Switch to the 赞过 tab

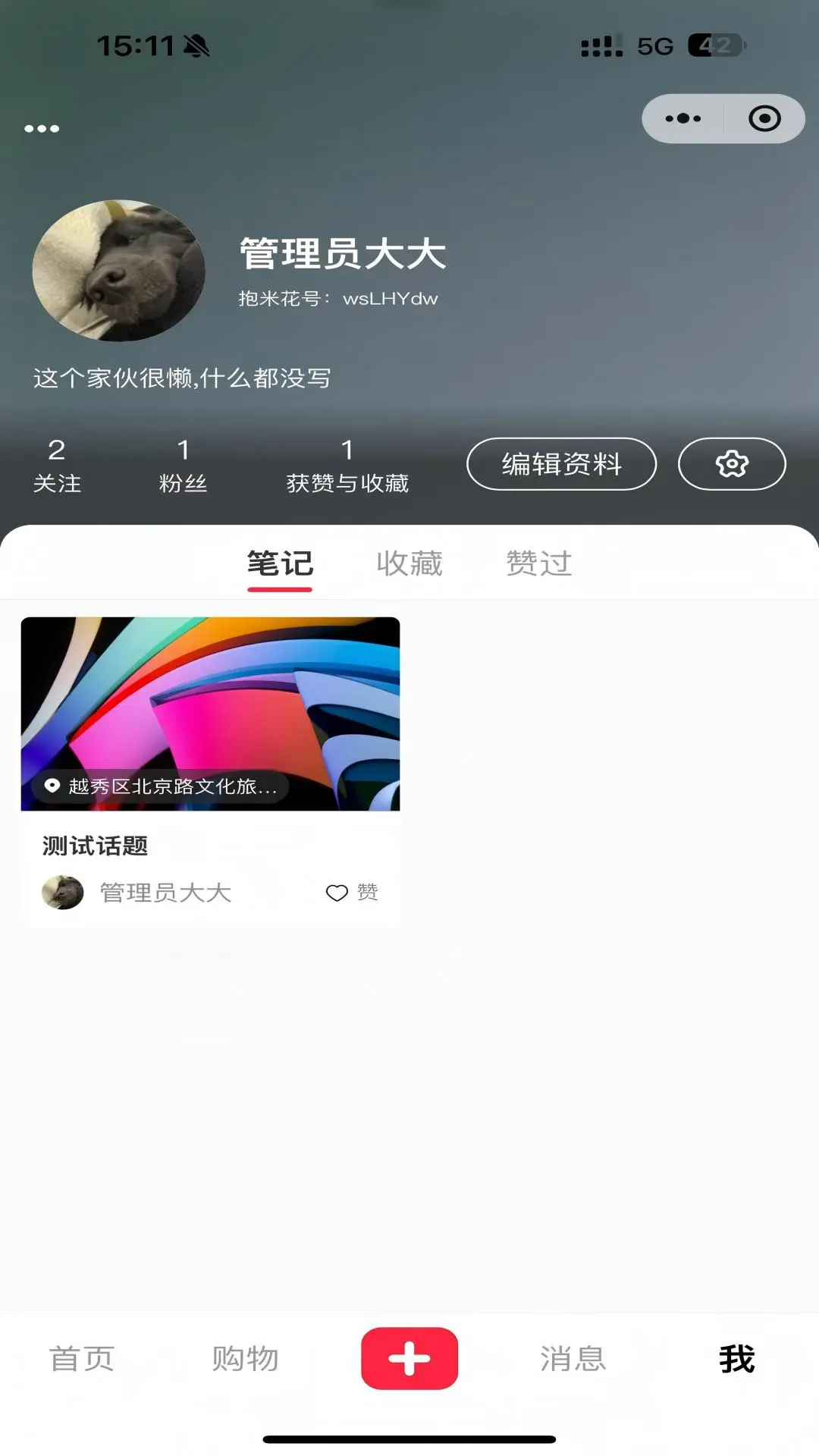[x=538, y=564]
